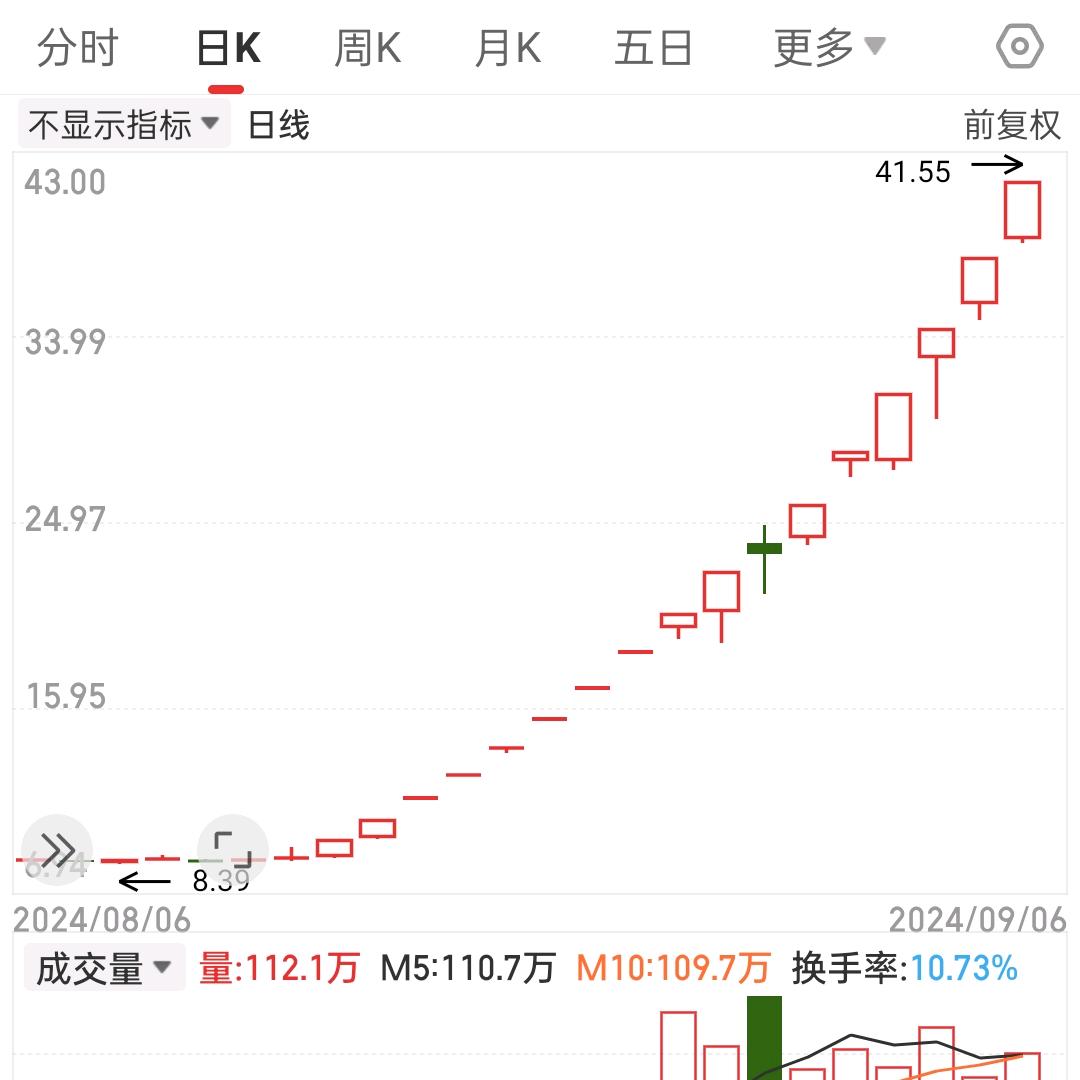Viewport: 1080px width, 1080px height.
Task: Open the 成交量 sub-indicator dropdown
Action: [104, 968]
